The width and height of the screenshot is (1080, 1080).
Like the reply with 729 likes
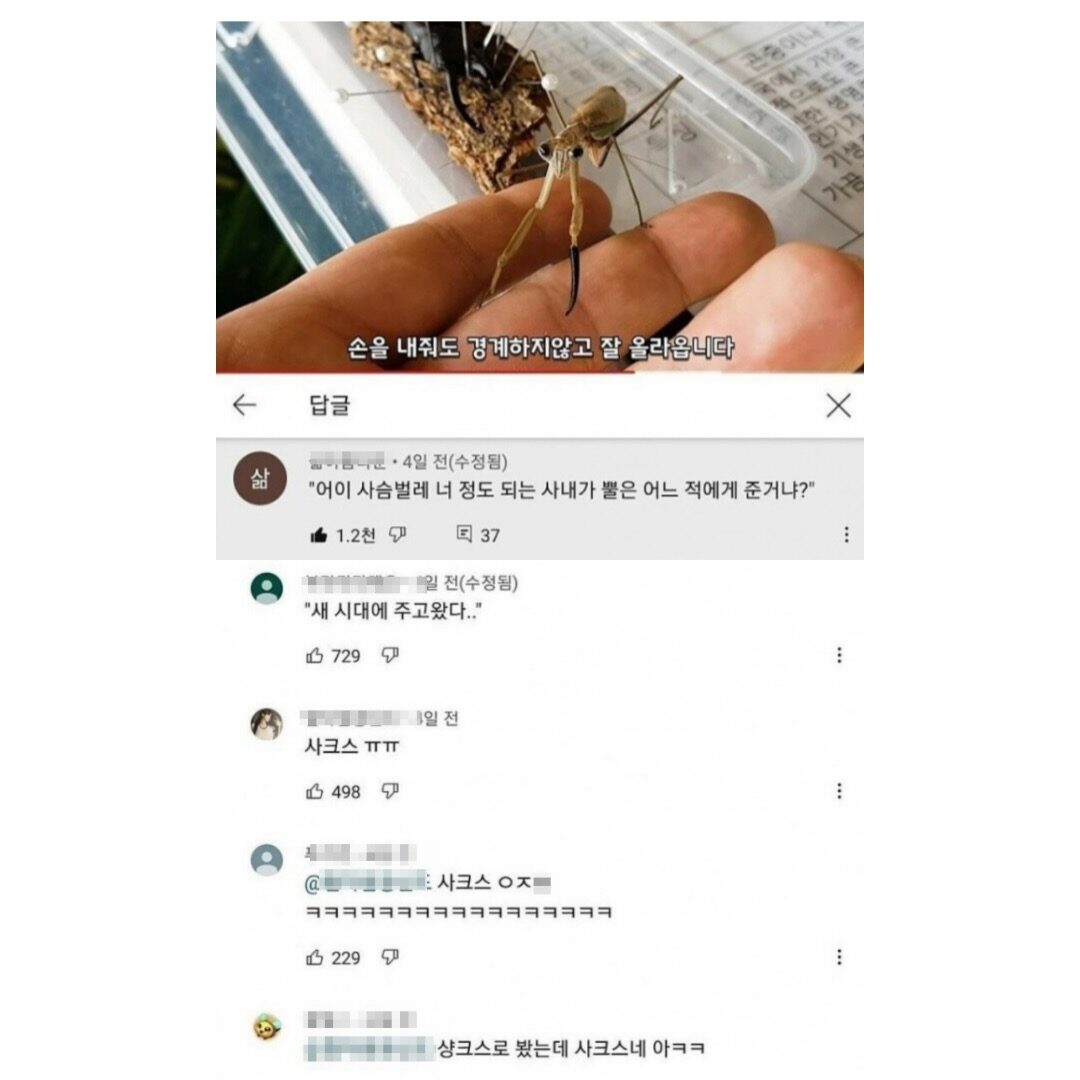tap(315, 656)
